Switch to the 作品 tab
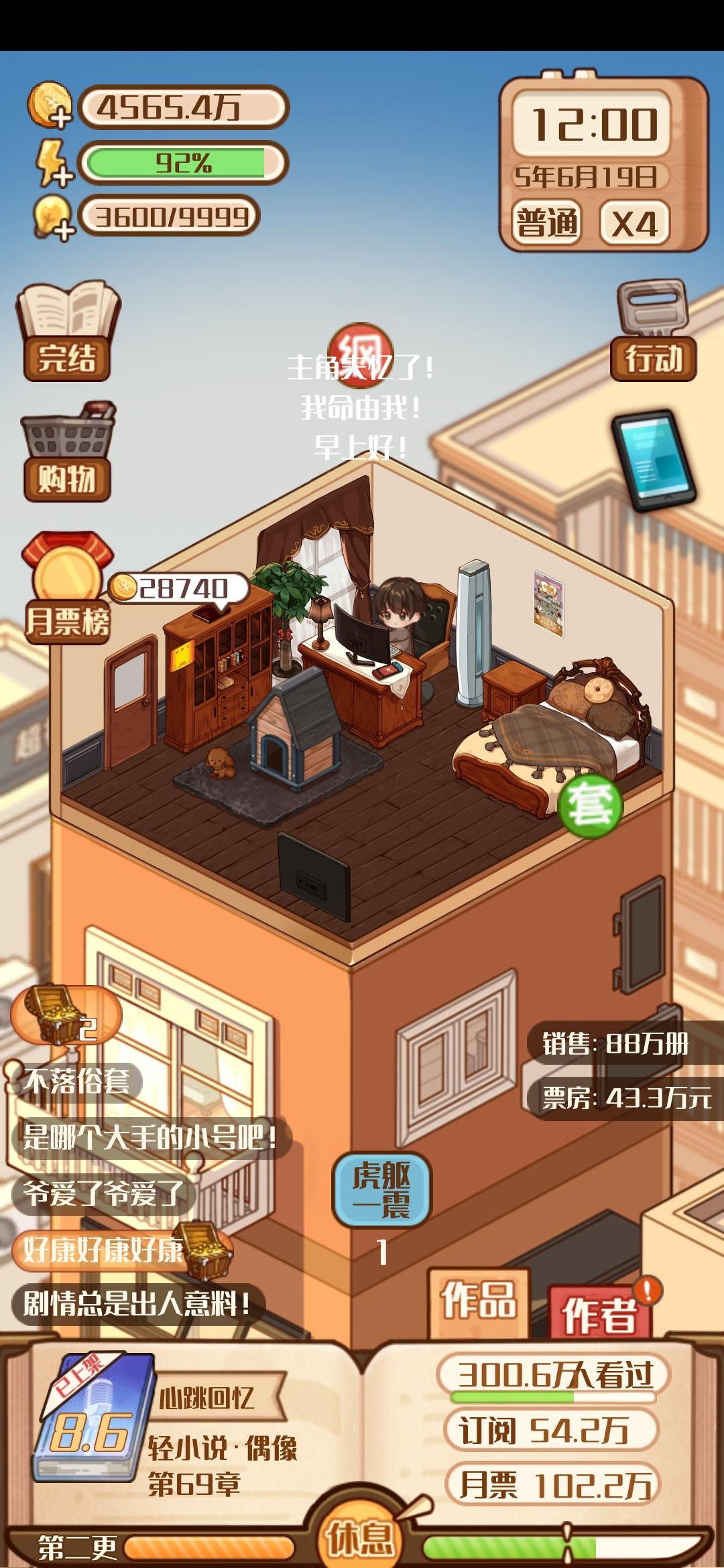Screen dimensions: 724x1568 [x=479, y=1301]
